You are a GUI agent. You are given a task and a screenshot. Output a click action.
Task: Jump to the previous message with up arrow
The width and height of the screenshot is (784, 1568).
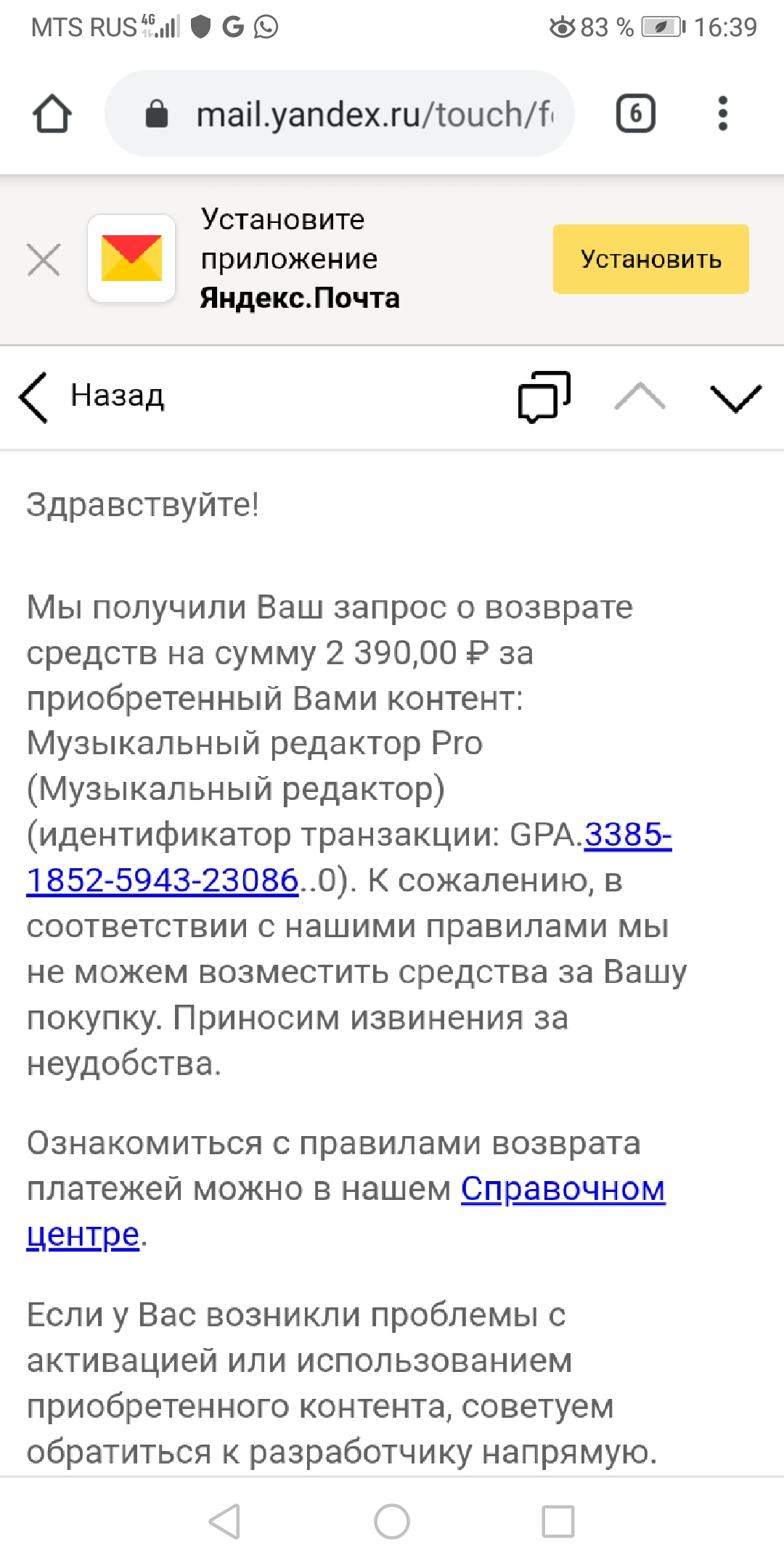640,396
